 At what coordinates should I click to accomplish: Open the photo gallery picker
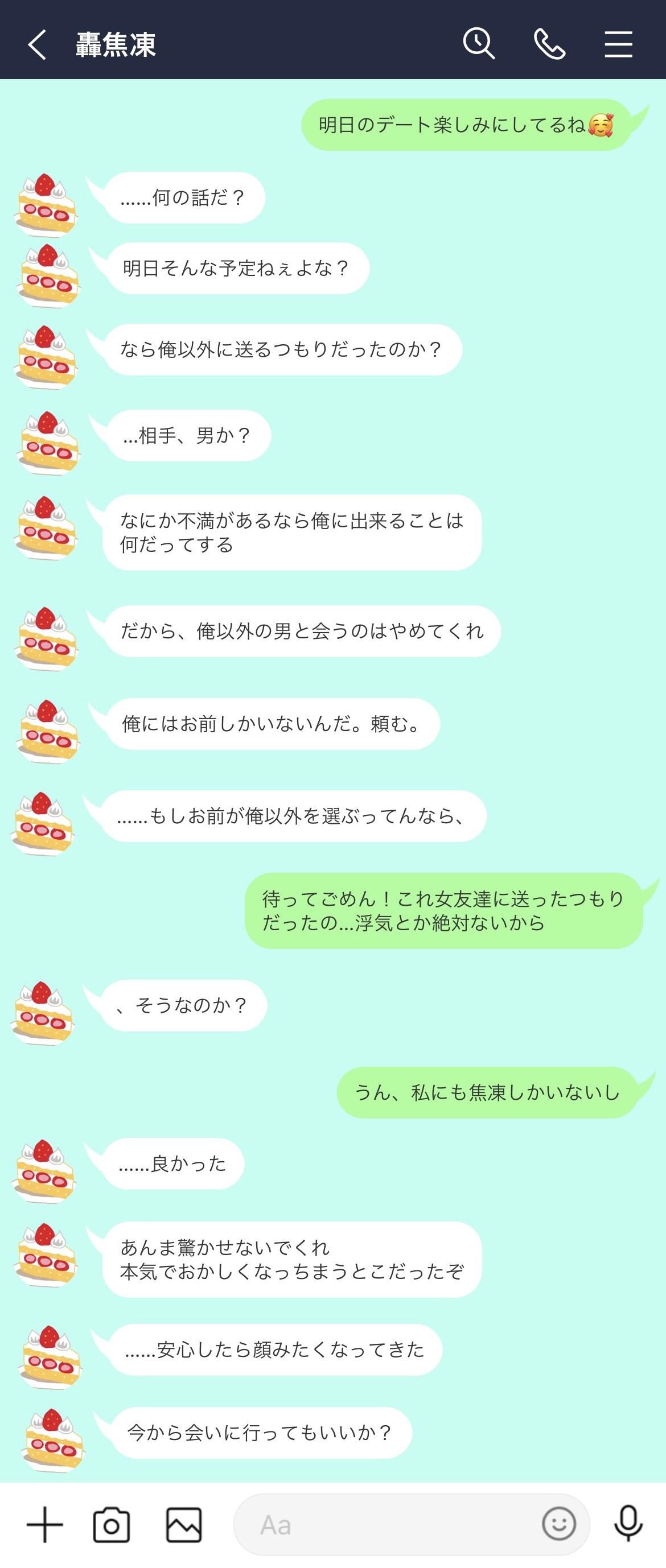184,1524
